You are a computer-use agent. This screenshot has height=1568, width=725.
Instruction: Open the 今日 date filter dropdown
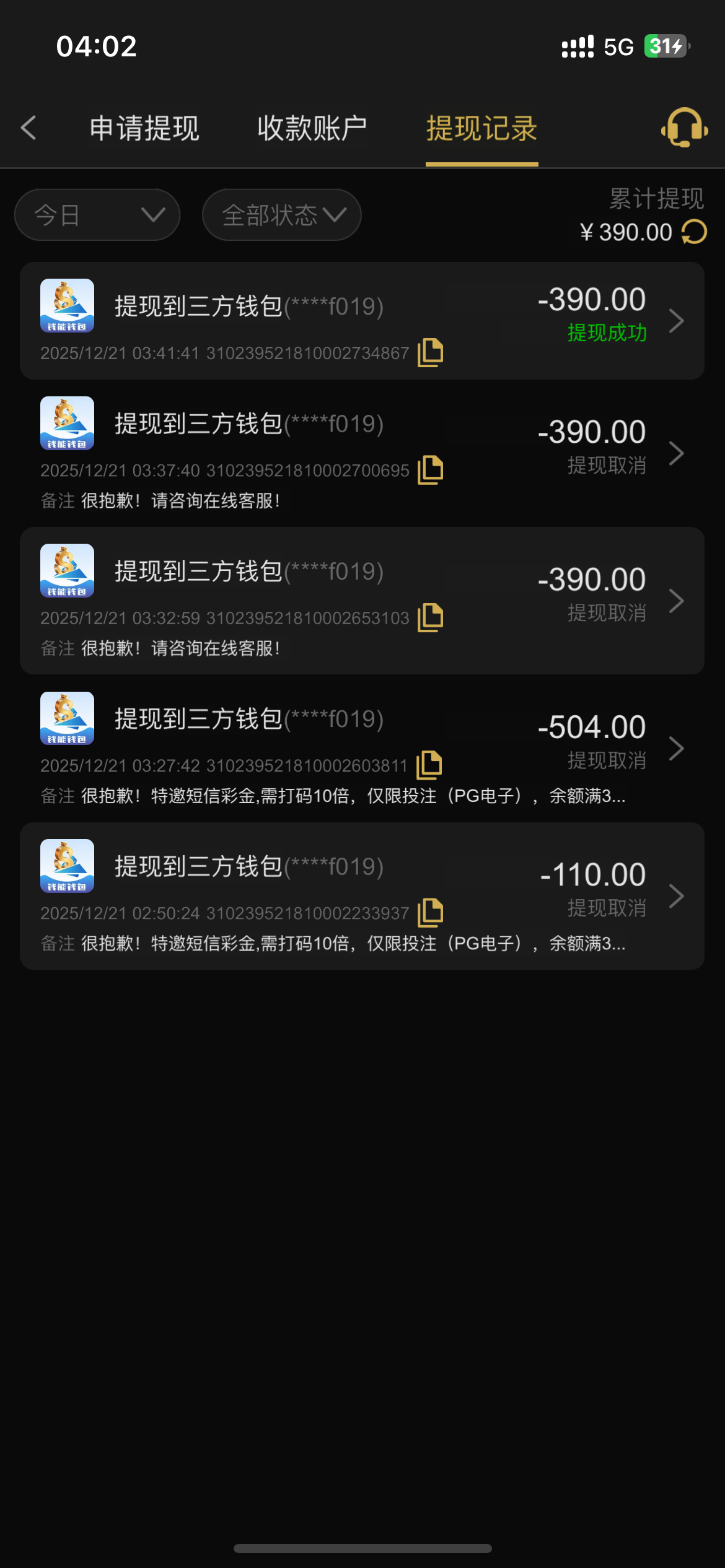click(97, 214)
